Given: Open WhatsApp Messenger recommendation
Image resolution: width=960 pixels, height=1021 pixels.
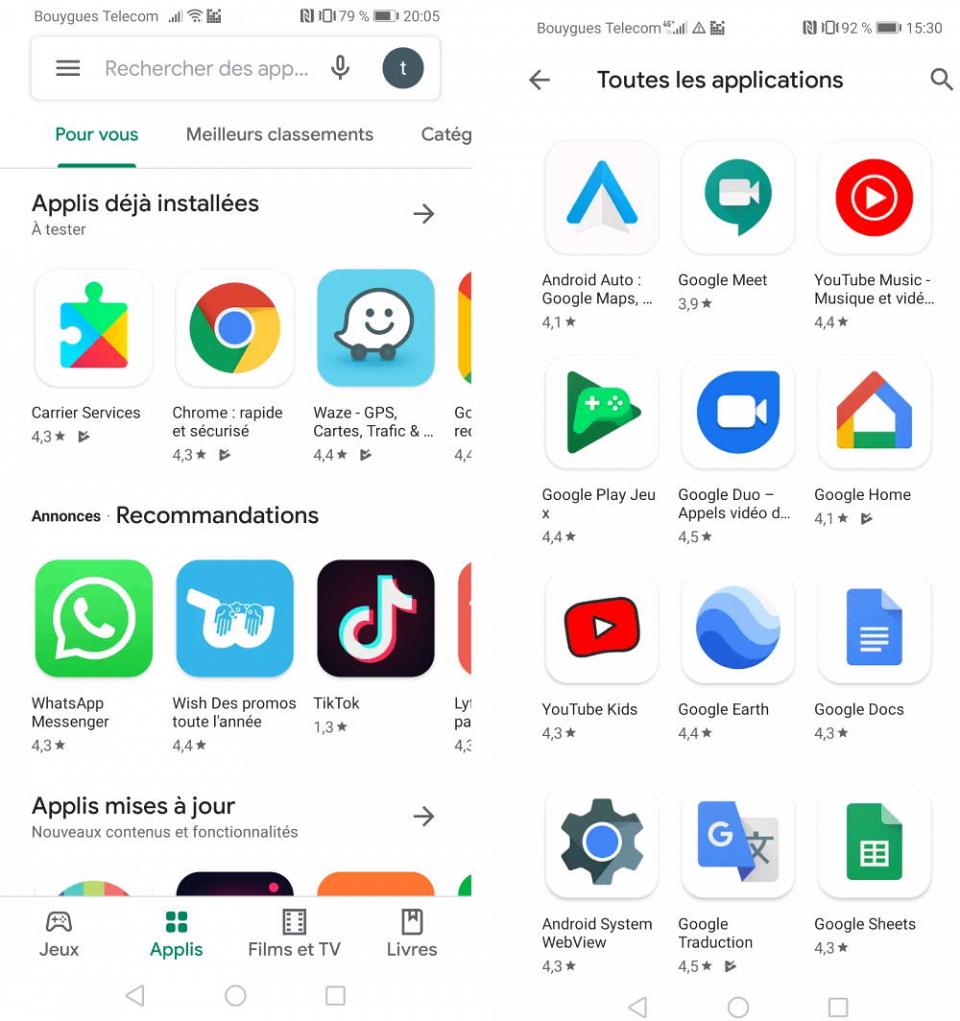Looking at the screenshot, I should [x=93, y=618].
